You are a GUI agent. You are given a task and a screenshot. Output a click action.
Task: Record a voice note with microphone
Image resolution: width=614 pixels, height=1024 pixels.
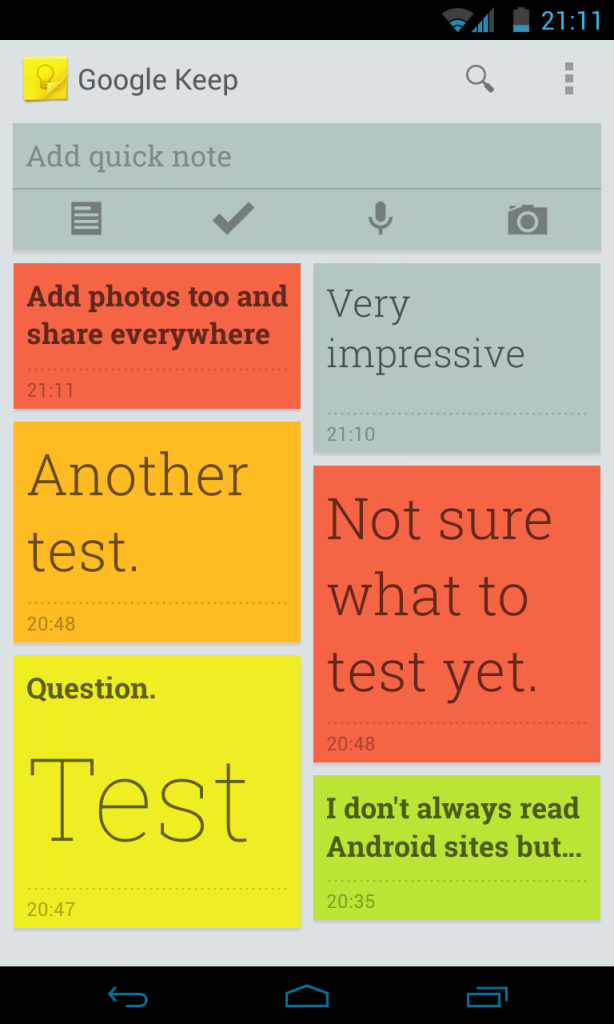pyautogui.click(x=380, y=218)
